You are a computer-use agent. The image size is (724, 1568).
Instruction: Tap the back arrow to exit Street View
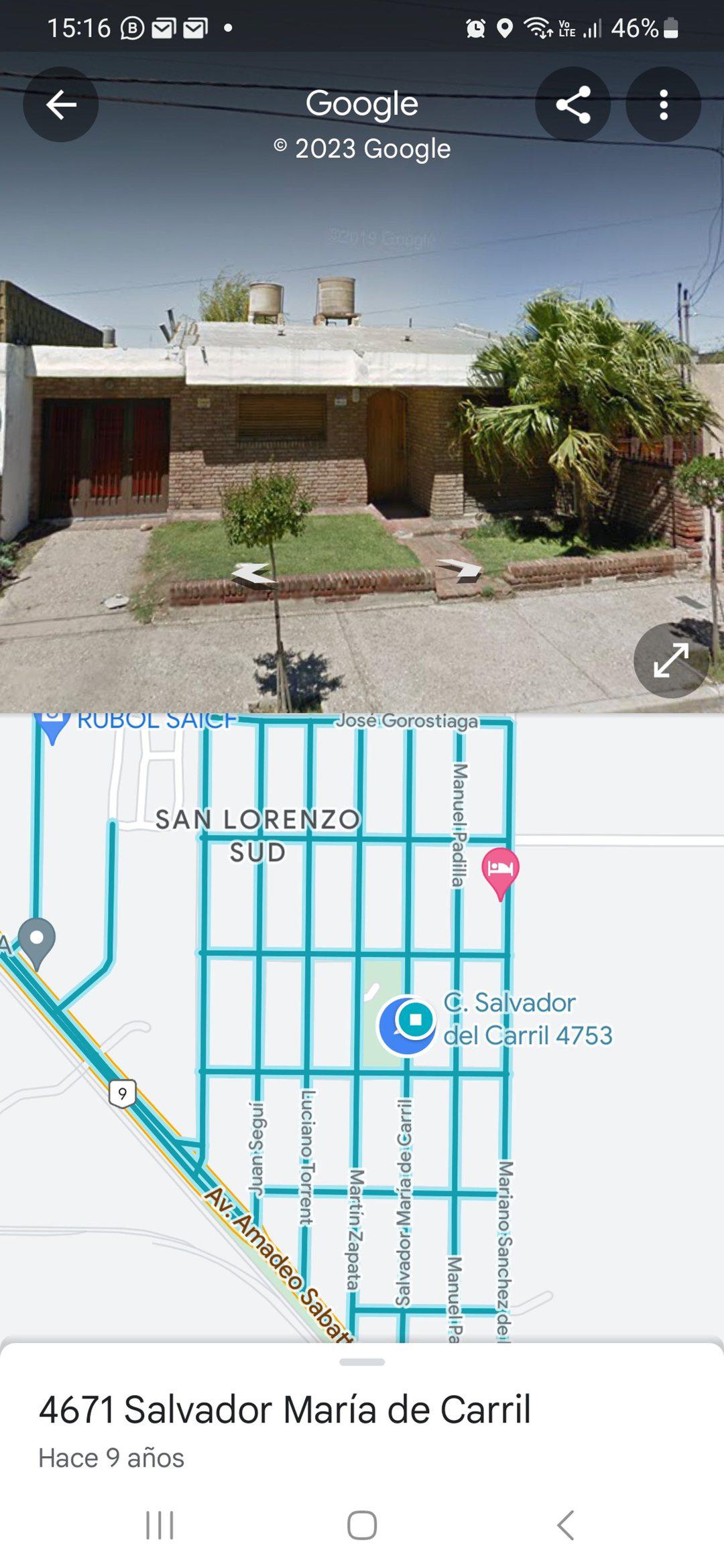(60, 104)
